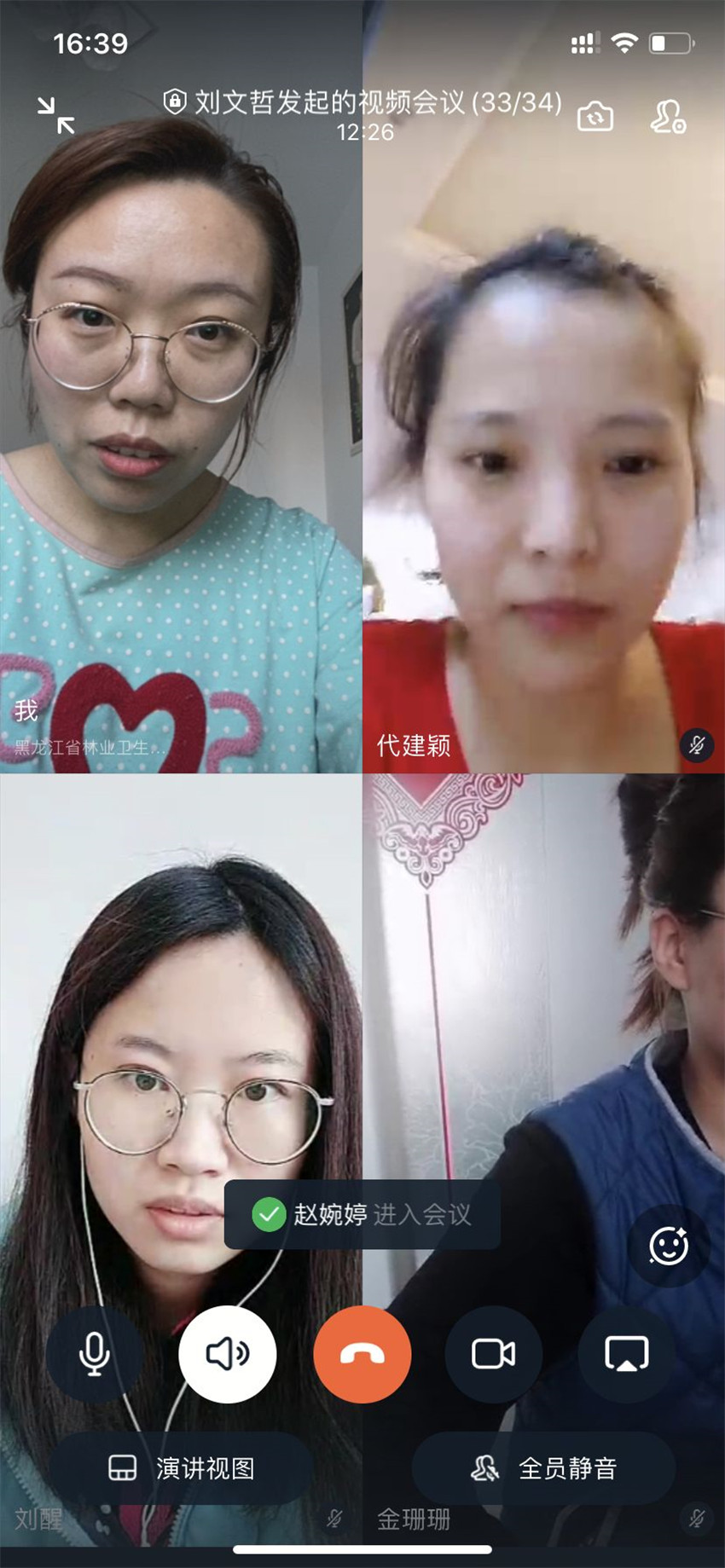The height and width of the screenshot is (1568, 725).
Task: Open the participants list icon
Action: [x=668, y=117]
